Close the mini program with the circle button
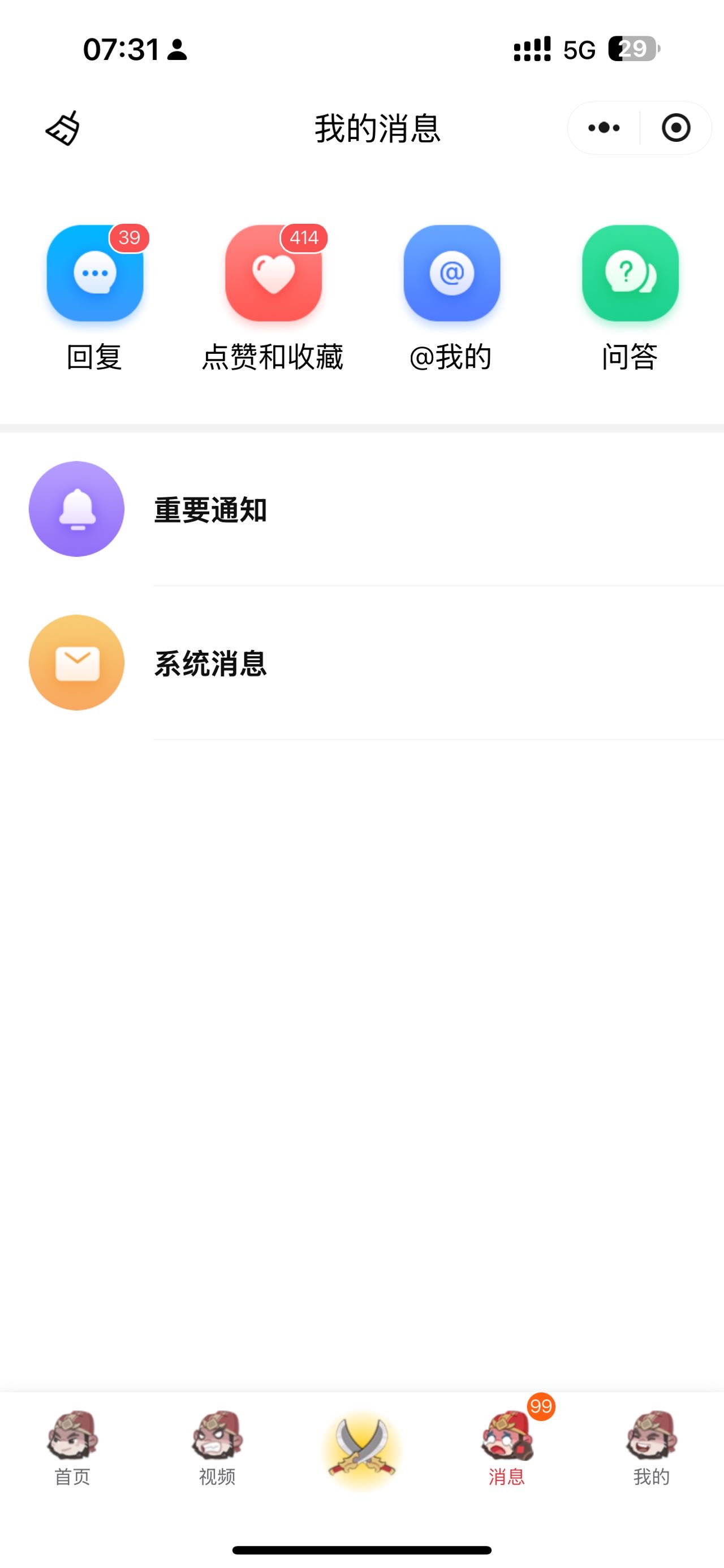The width and height of the screenshot is (724, 1568). [x=676, y=128]
